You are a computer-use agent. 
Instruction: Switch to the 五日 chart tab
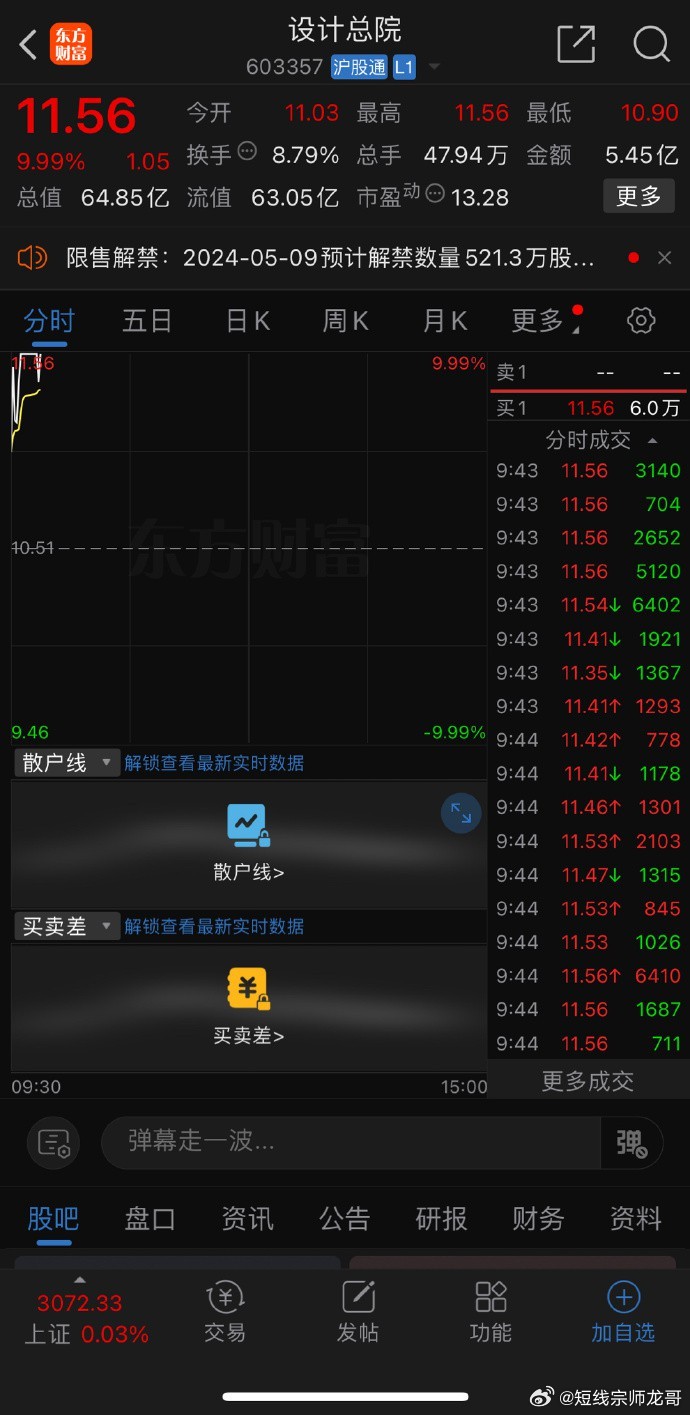pyautogui.click(x=147, y=321)
